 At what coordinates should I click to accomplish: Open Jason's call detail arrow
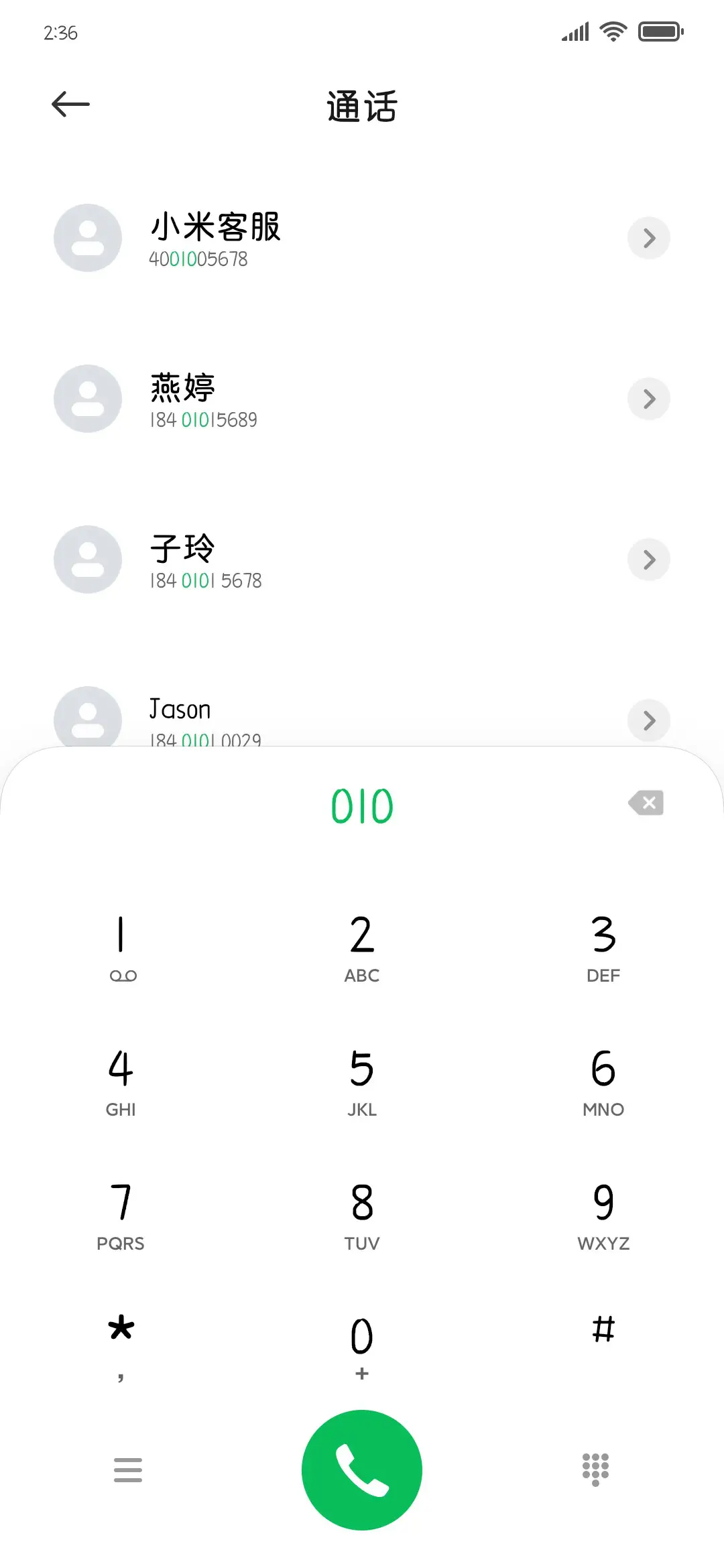(648, 720)
